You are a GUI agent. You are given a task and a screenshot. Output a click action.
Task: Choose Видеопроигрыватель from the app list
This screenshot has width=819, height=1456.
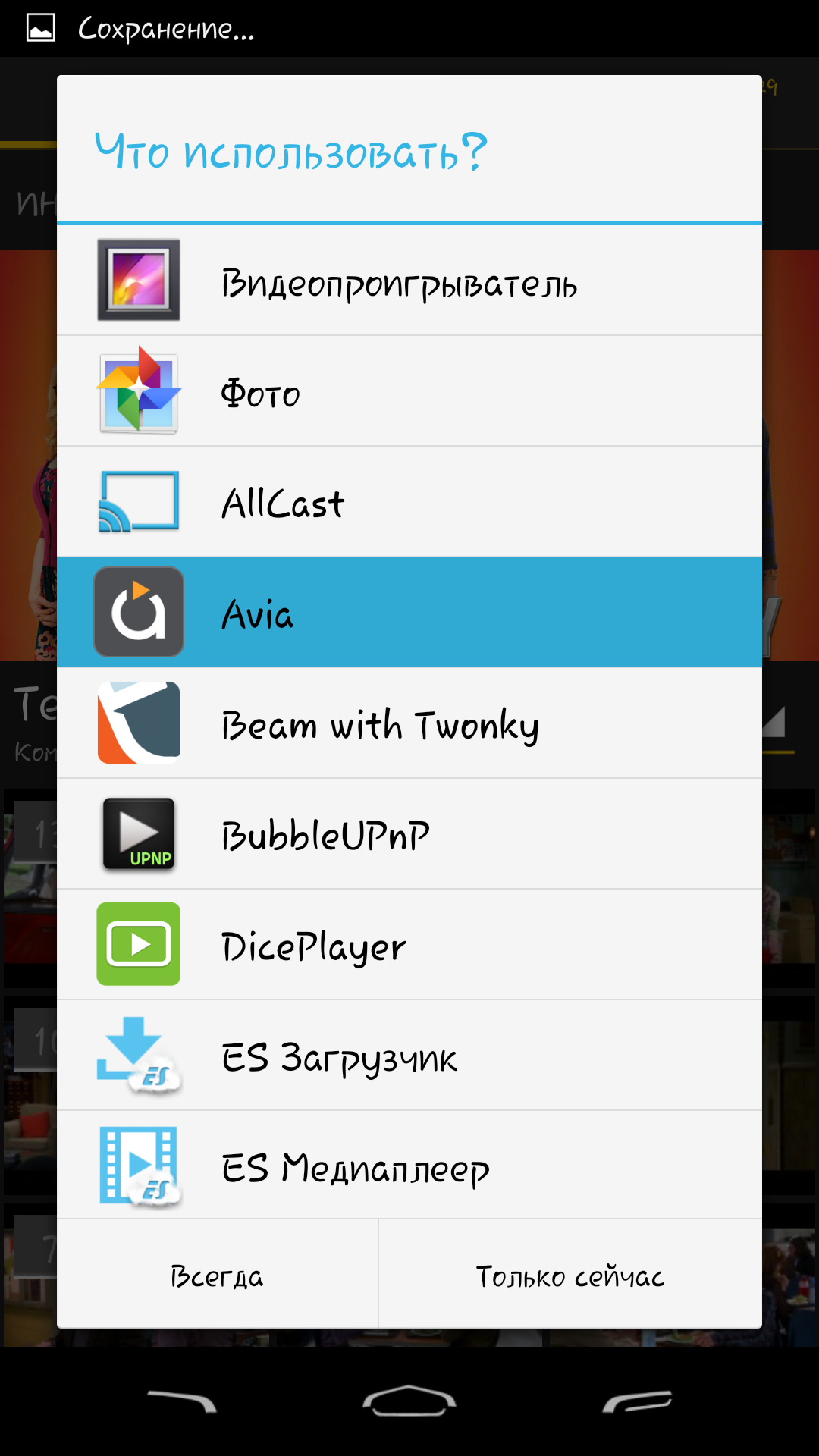[409, 281]
